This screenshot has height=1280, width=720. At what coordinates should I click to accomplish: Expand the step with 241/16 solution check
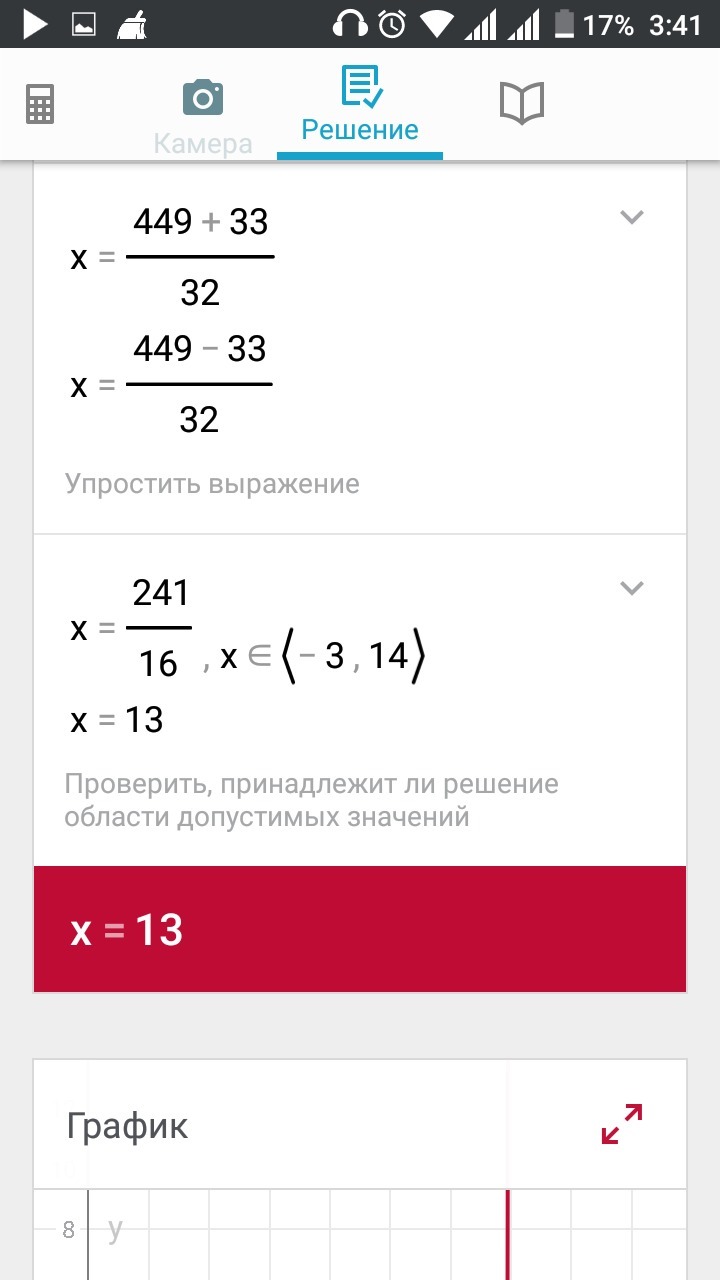631,588
